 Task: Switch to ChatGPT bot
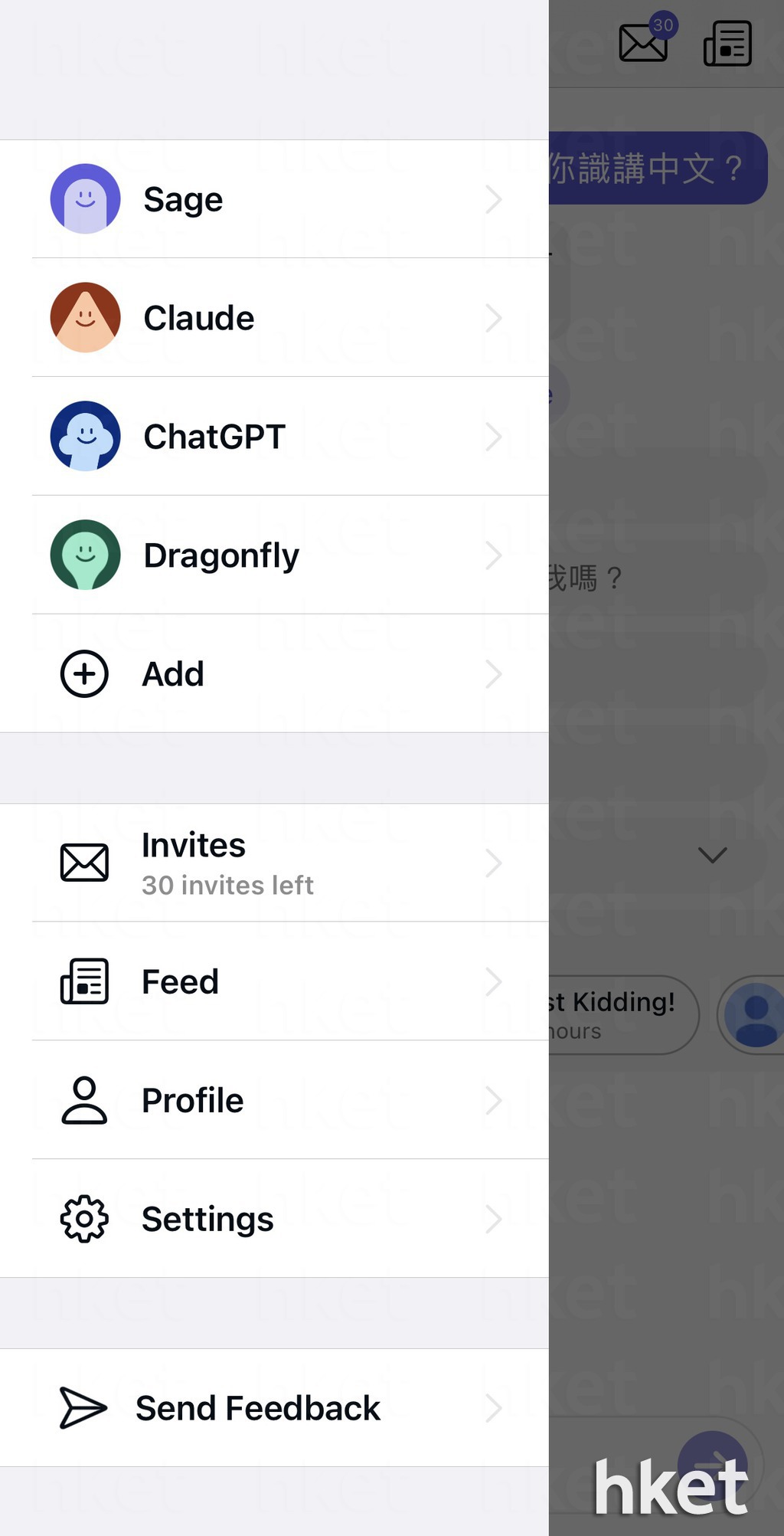pyautogui.click(x=274, y=437)
